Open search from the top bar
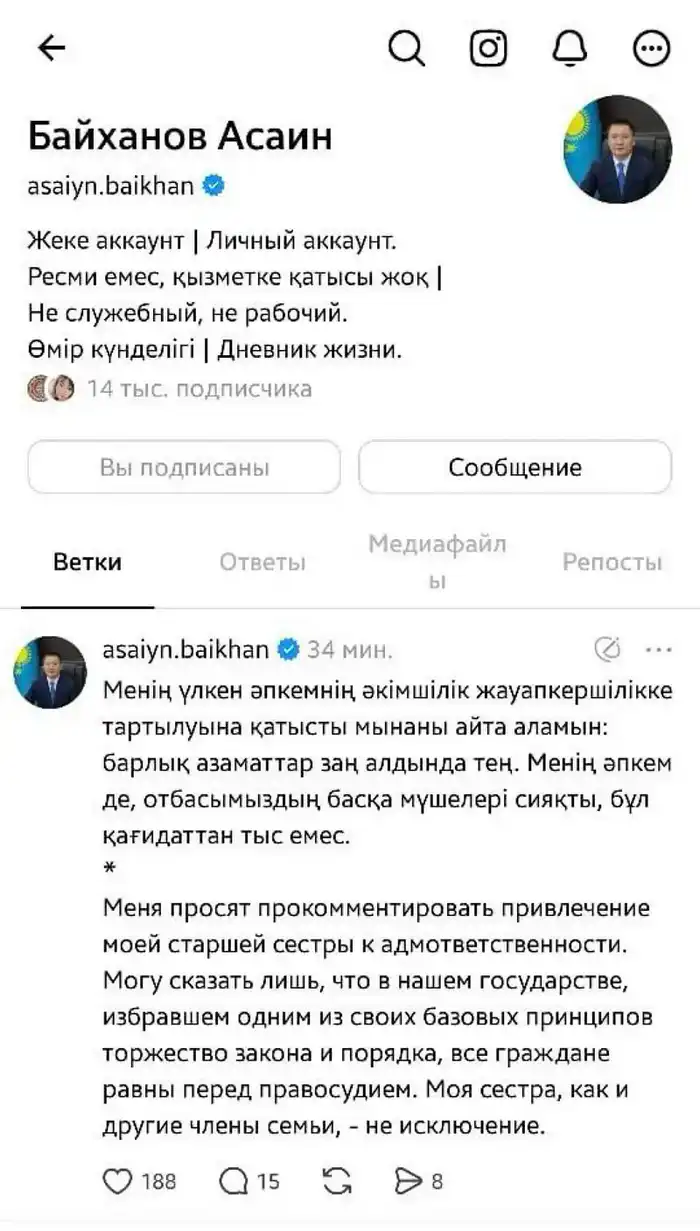Viewport: 700px width, 1231px height. (406, 48)
